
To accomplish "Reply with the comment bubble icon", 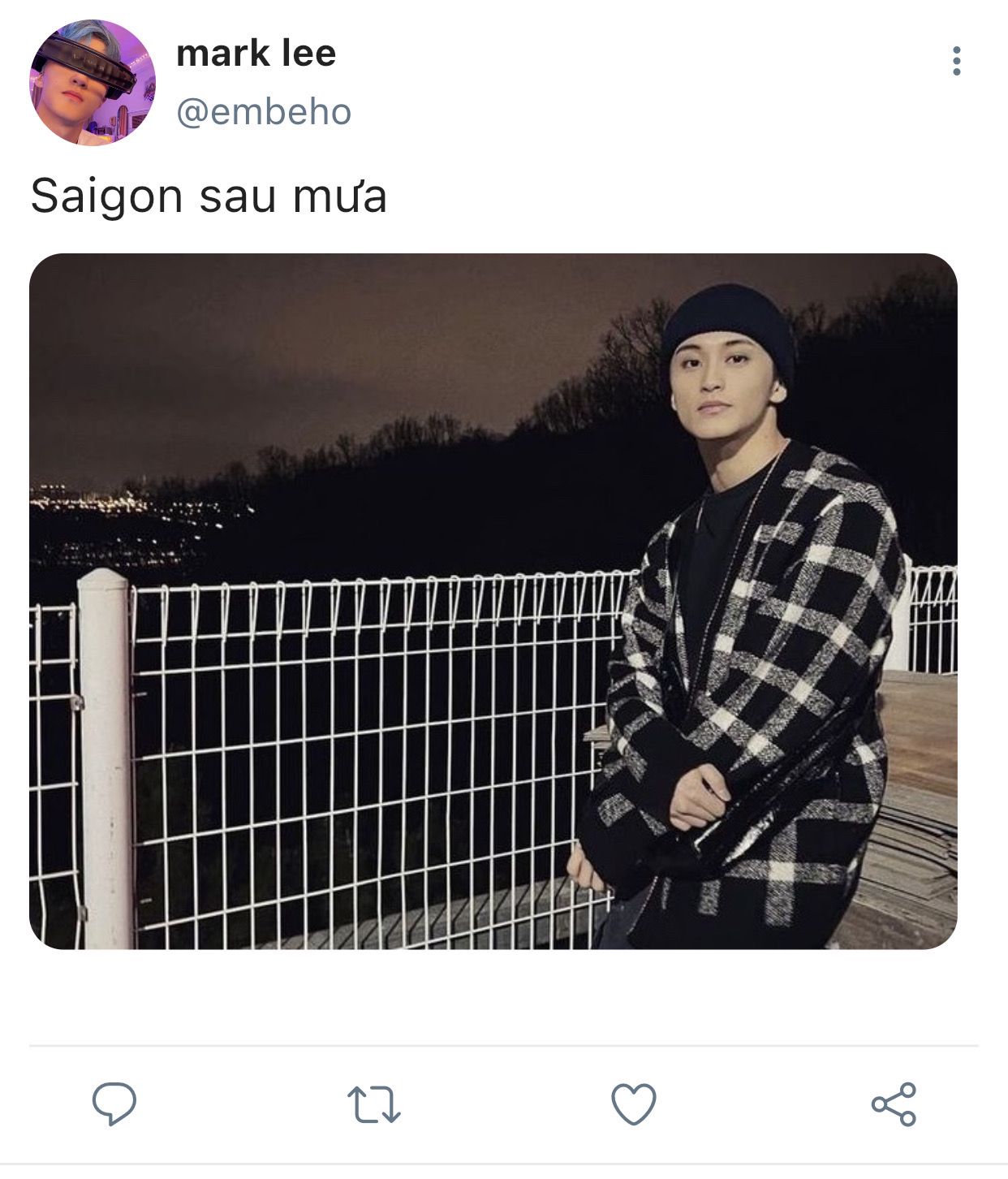I will (114, 1104).
